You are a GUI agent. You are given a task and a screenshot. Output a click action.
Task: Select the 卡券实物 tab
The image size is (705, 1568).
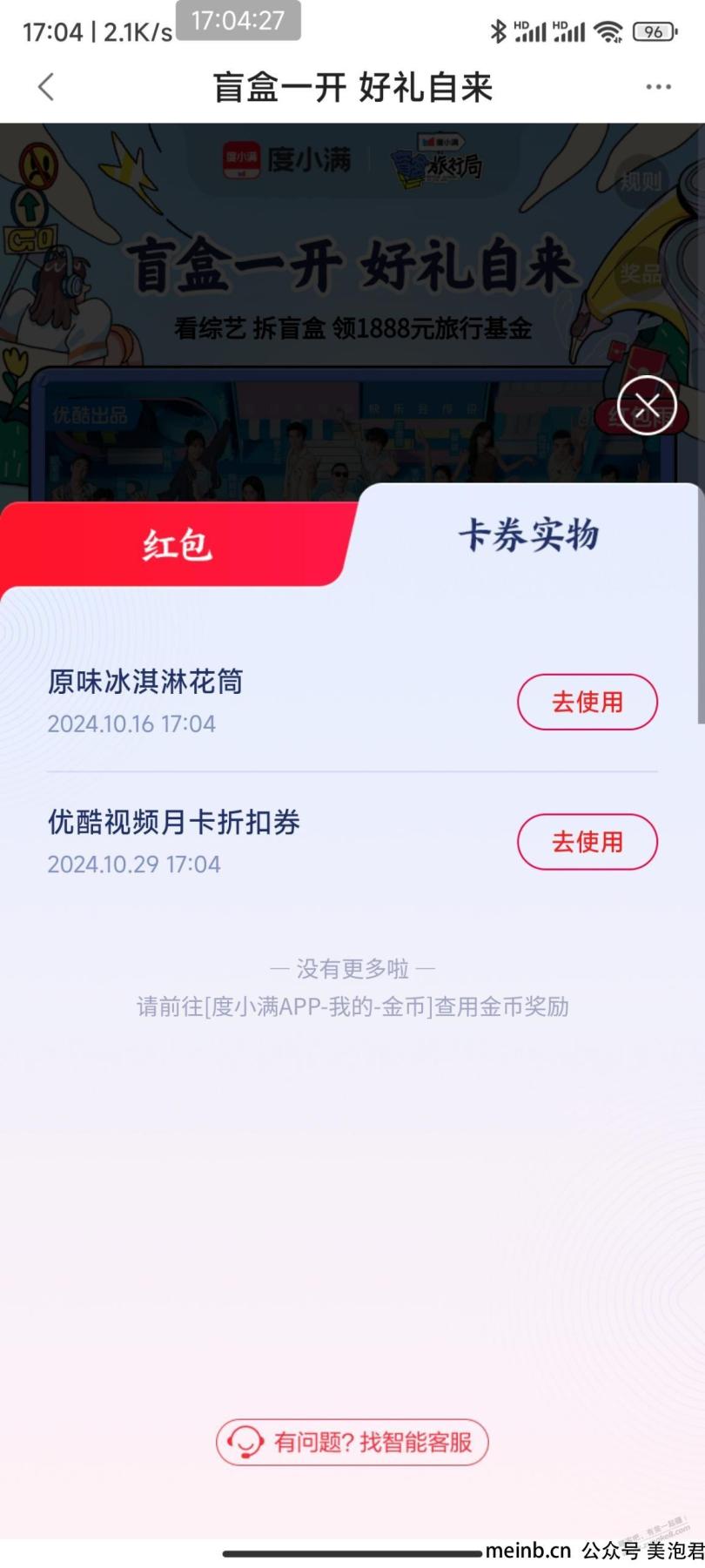coord(528,535)
